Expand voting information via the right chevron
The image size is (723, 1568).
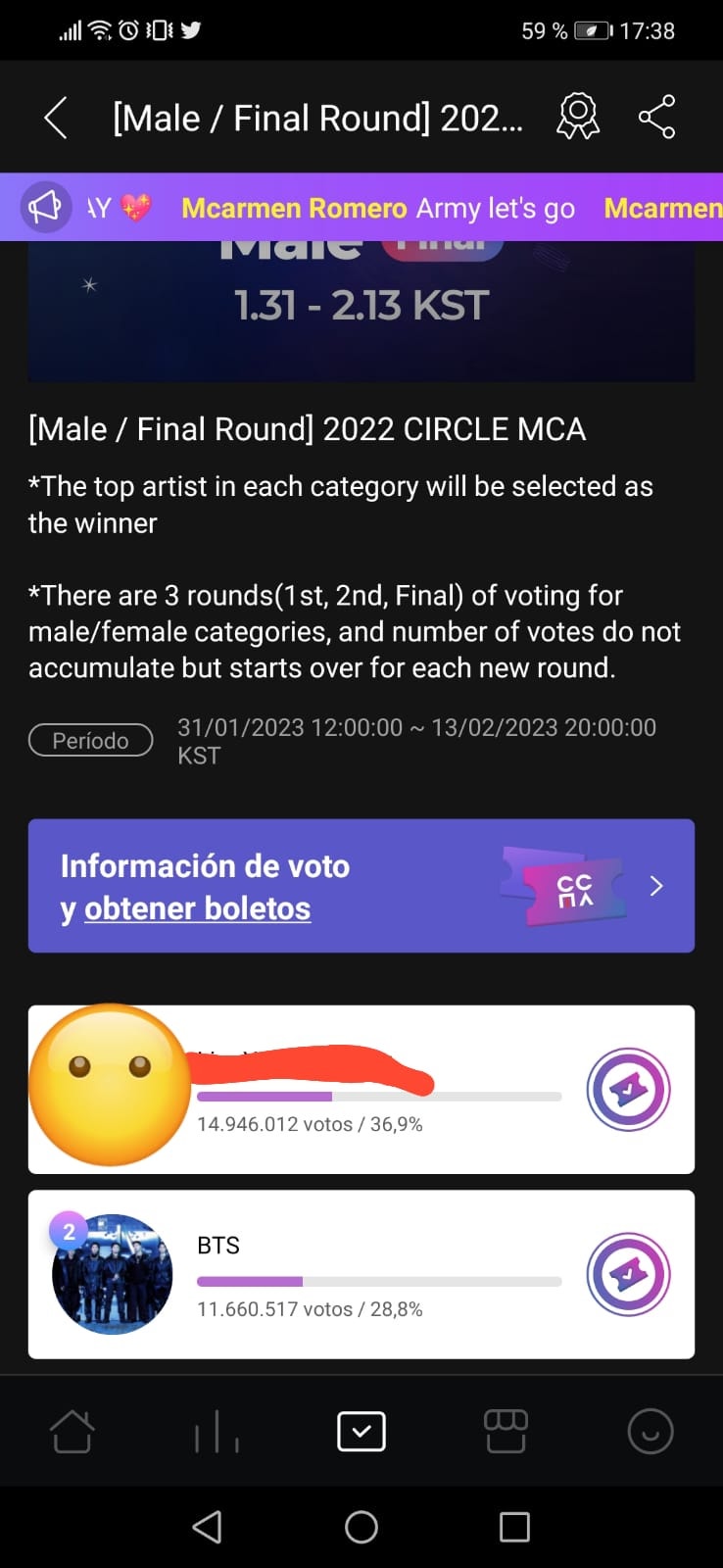point(656,886)
